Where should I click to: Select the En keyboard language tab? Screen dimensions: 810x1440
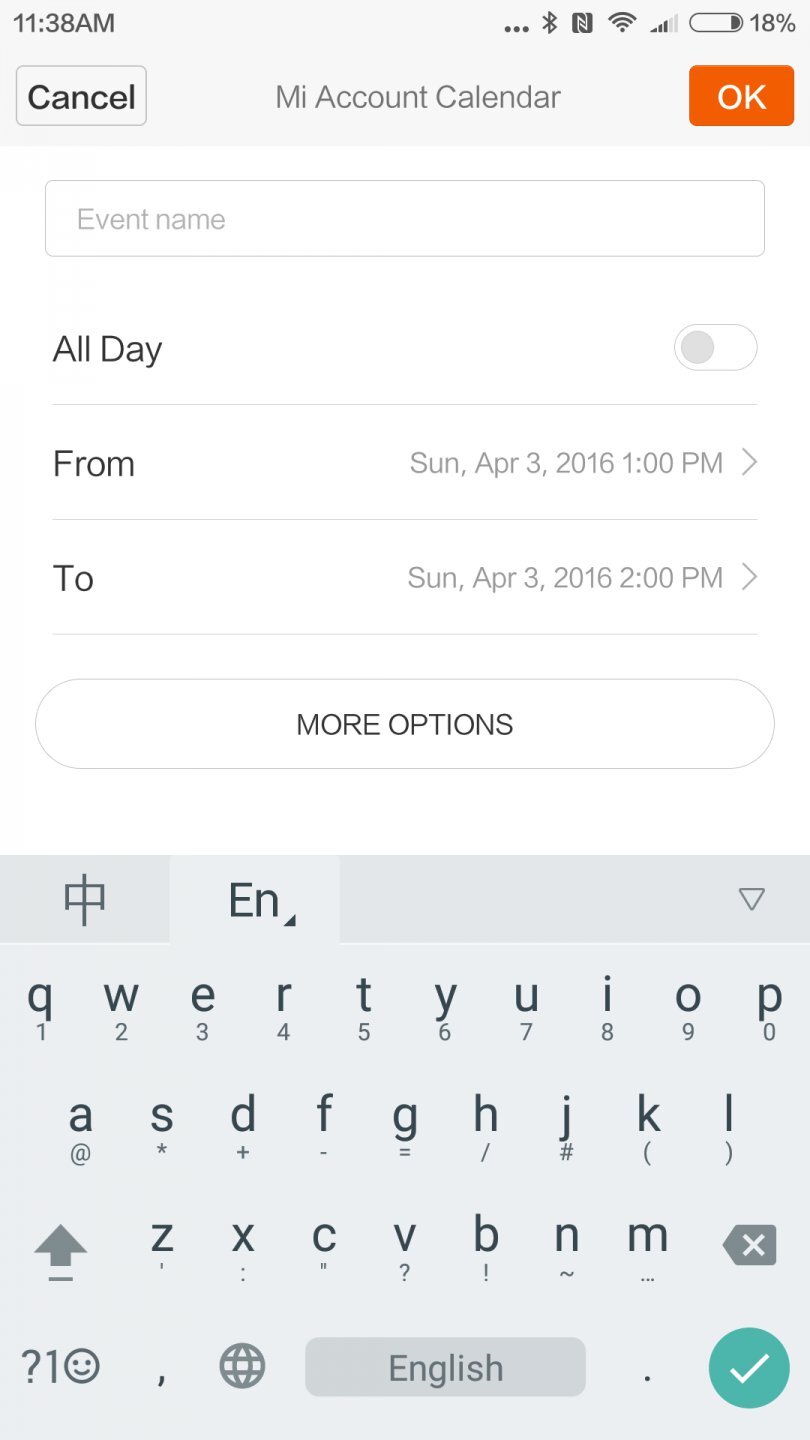[x=256, y=900]
